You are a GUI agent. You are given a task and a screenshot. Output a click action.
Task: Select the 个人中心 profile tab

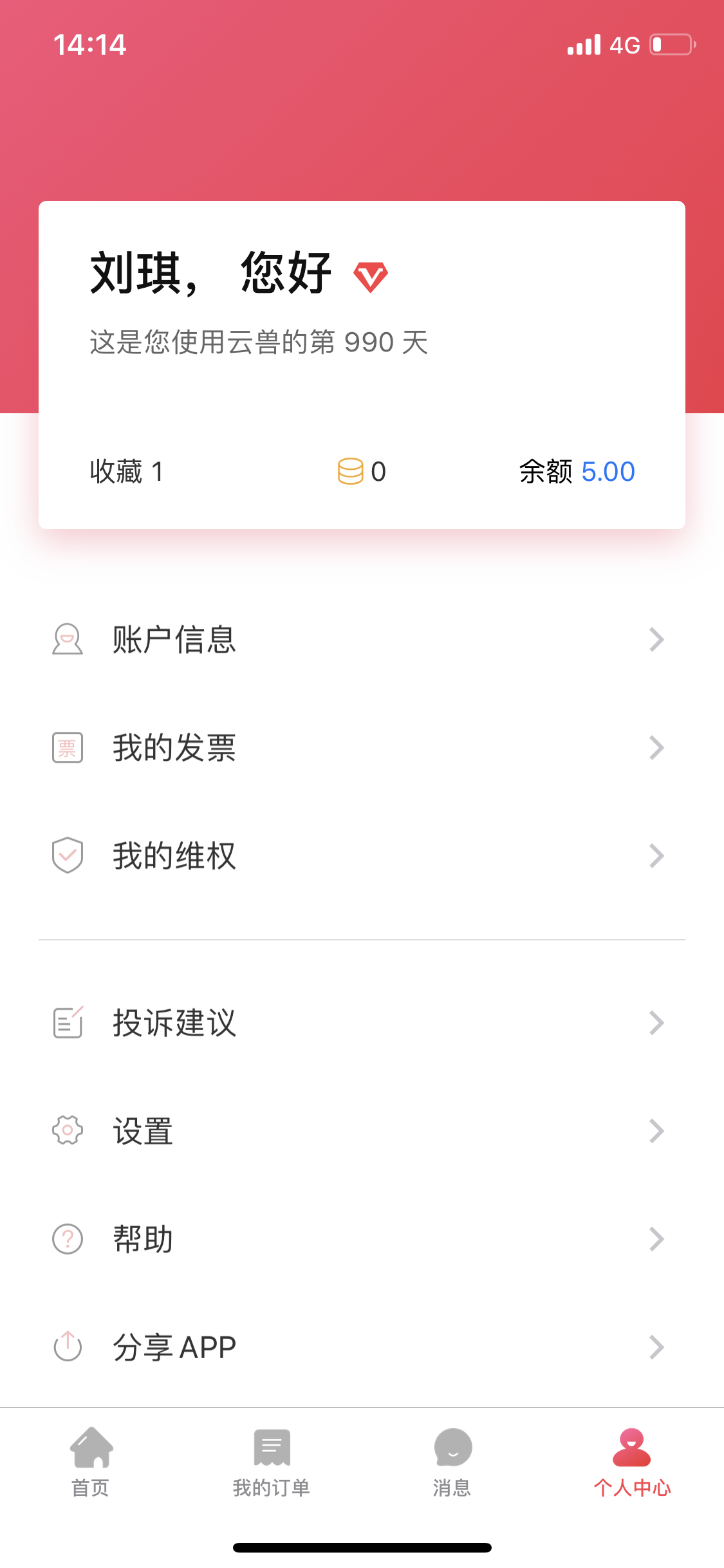click(x=632, y=1462)
